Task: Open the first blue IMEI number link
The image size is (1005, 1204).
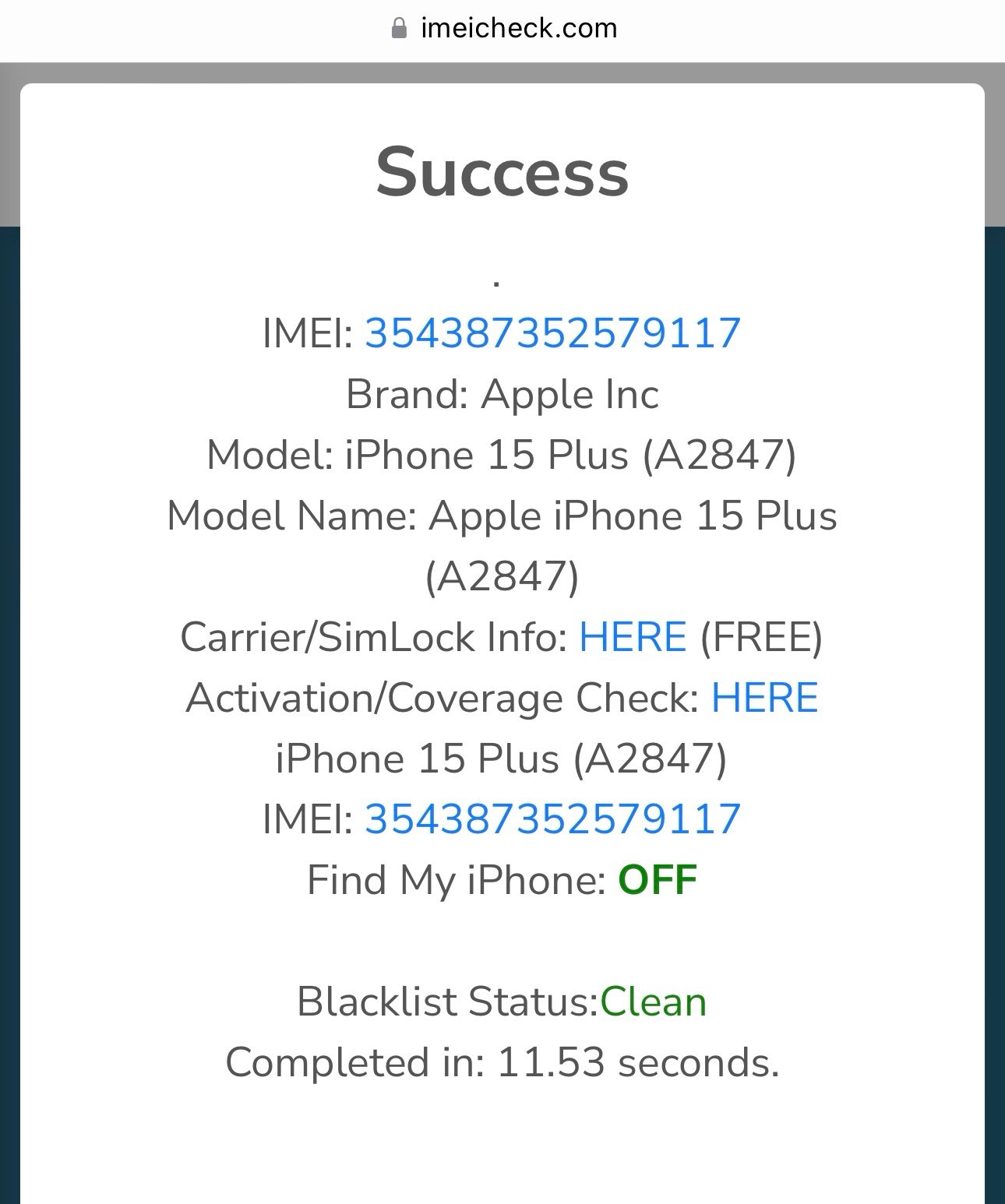Action: pos(552,333)
